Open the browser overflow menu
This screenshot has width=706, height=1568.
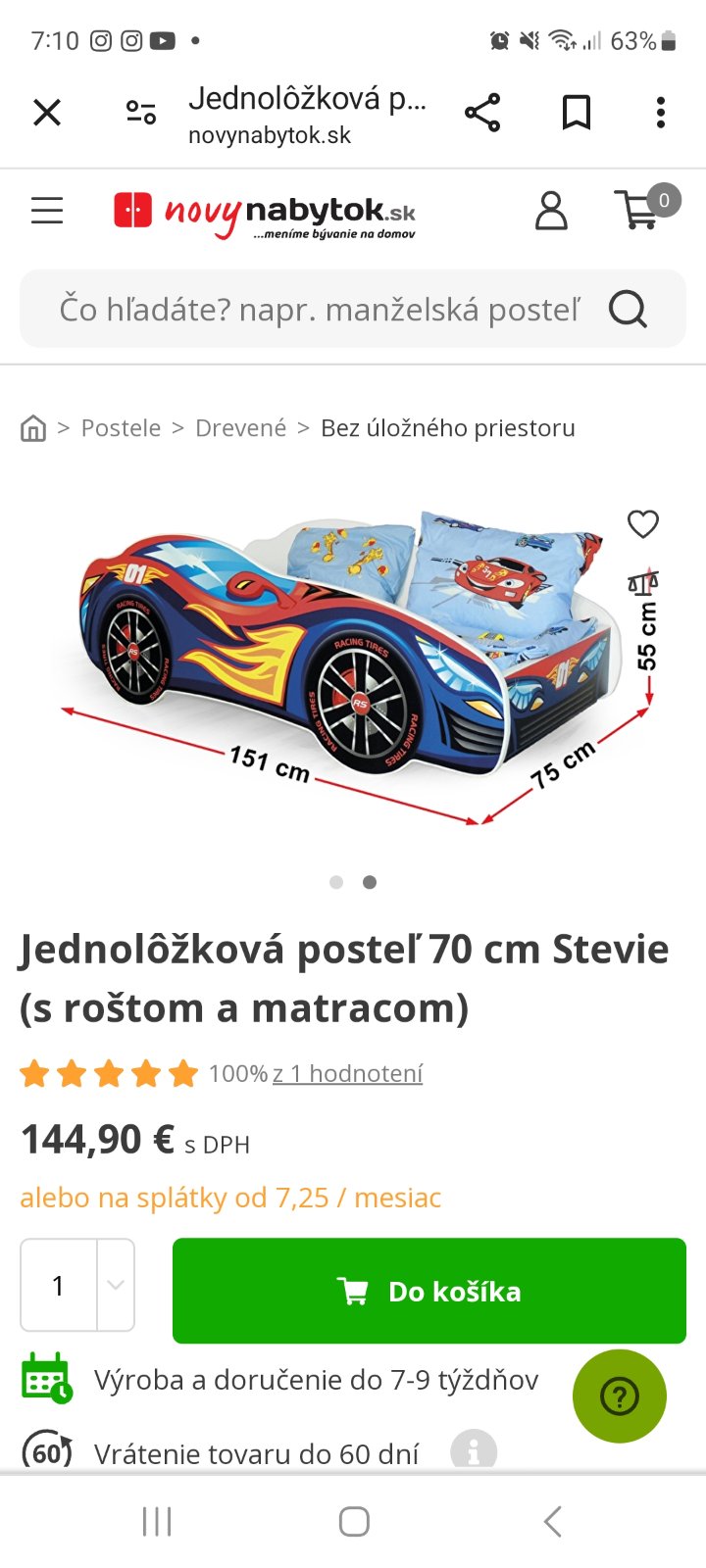pyautogui.click(x=661, y=113)
